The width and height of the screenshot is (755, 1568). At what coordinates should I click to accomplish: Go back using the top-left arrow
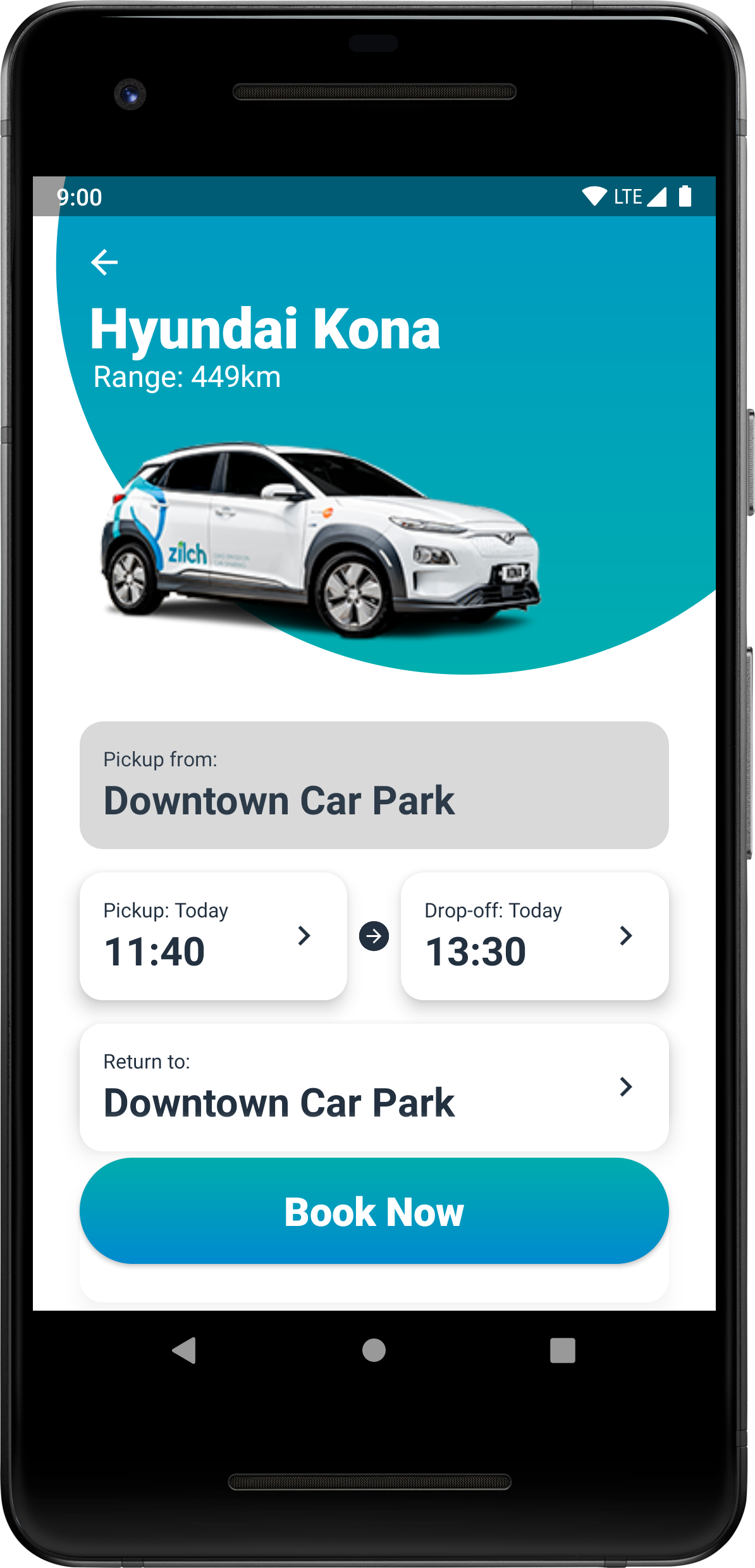[104, 262]
